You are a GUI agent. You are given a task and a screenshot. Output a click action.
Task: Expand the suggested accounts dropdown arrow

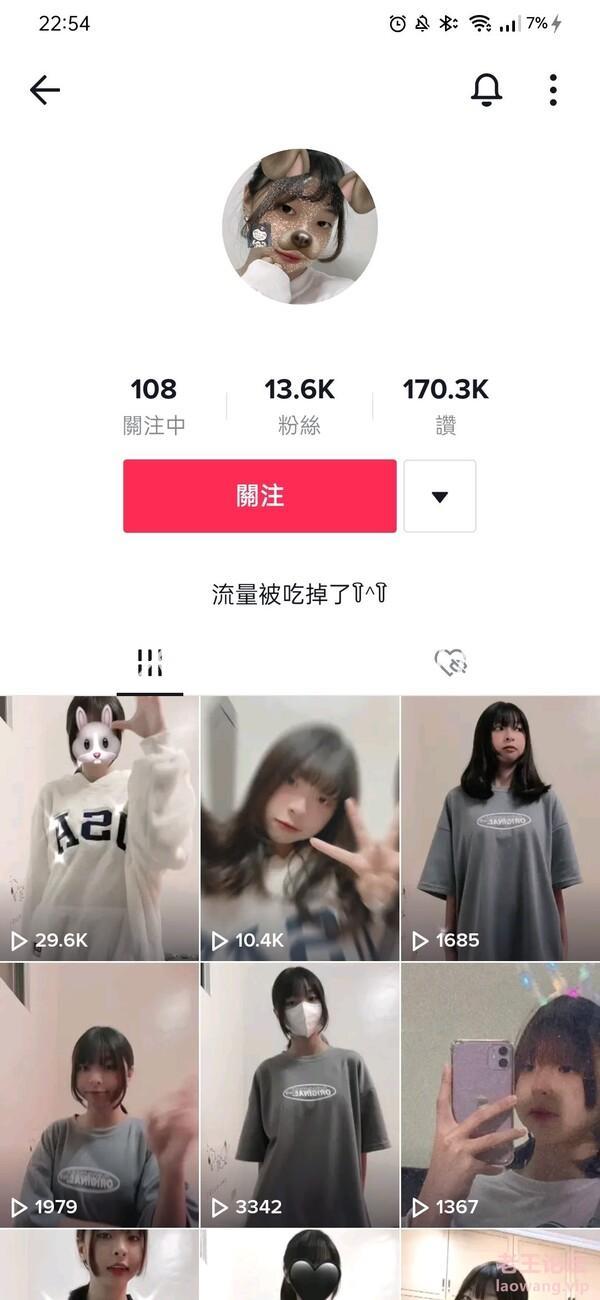[x=440, y=496]
